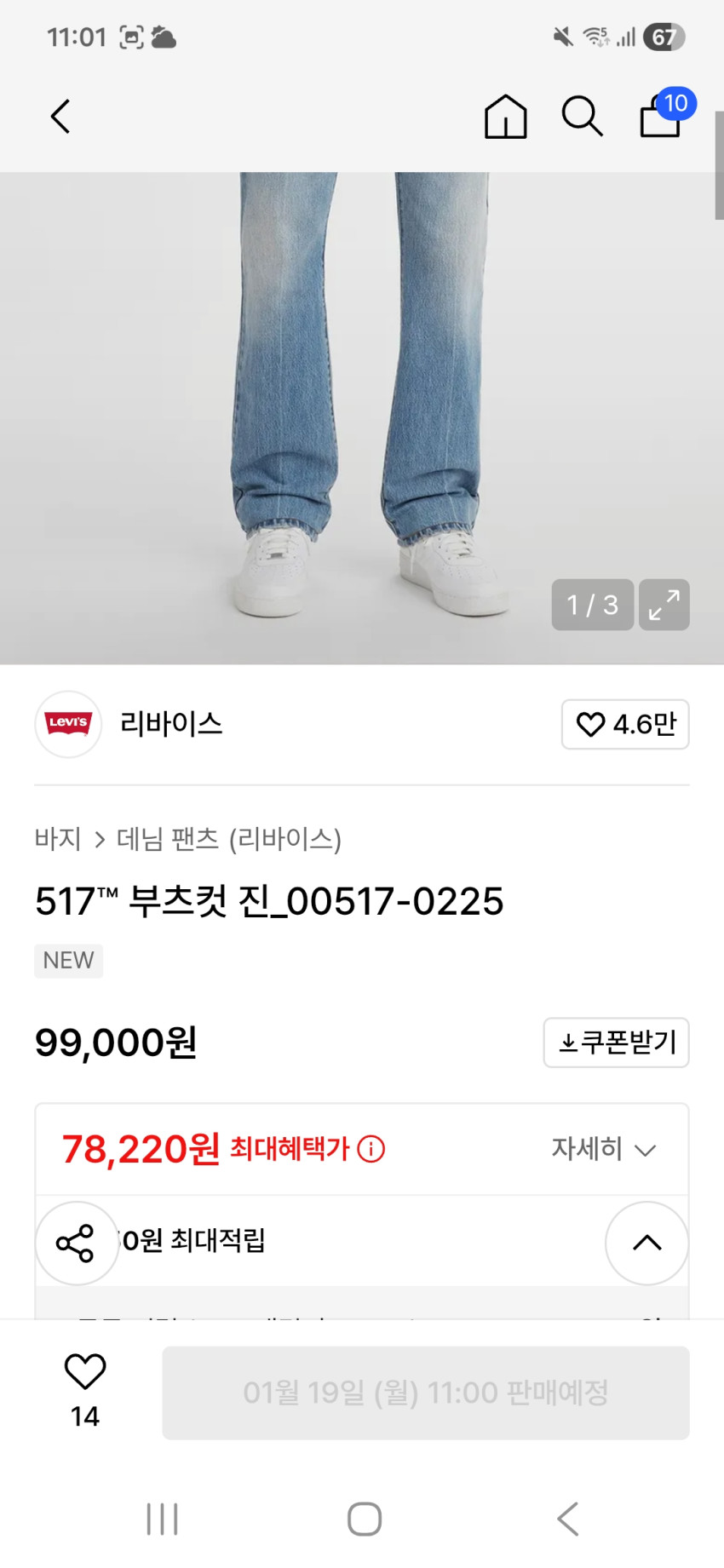Screen dimensions: 724x1568
Task: Go back using the top-left arrow
Action: pos(60,117)
